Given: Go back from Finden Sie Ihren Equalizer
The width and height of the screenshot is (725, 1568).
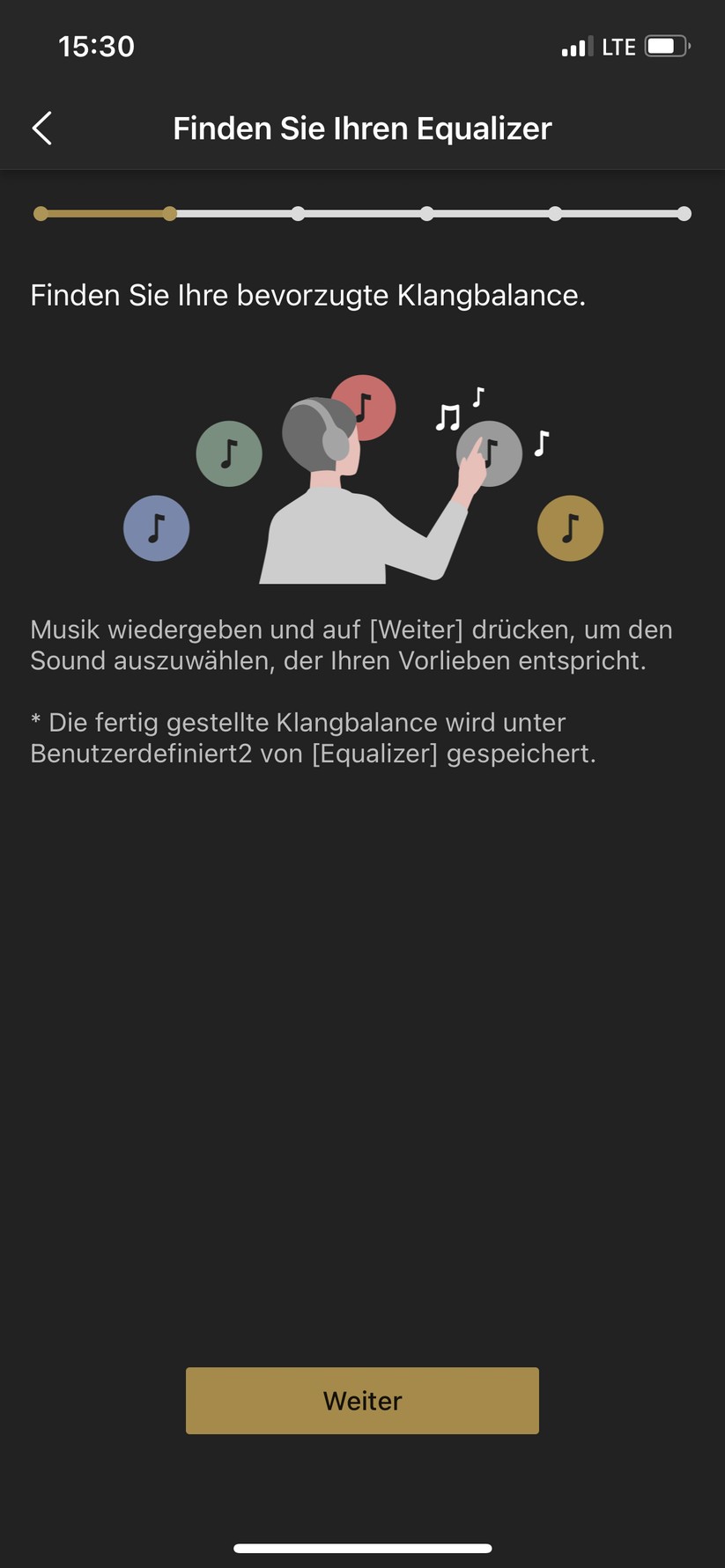Looking at the screenshot, I should (42, 129).
